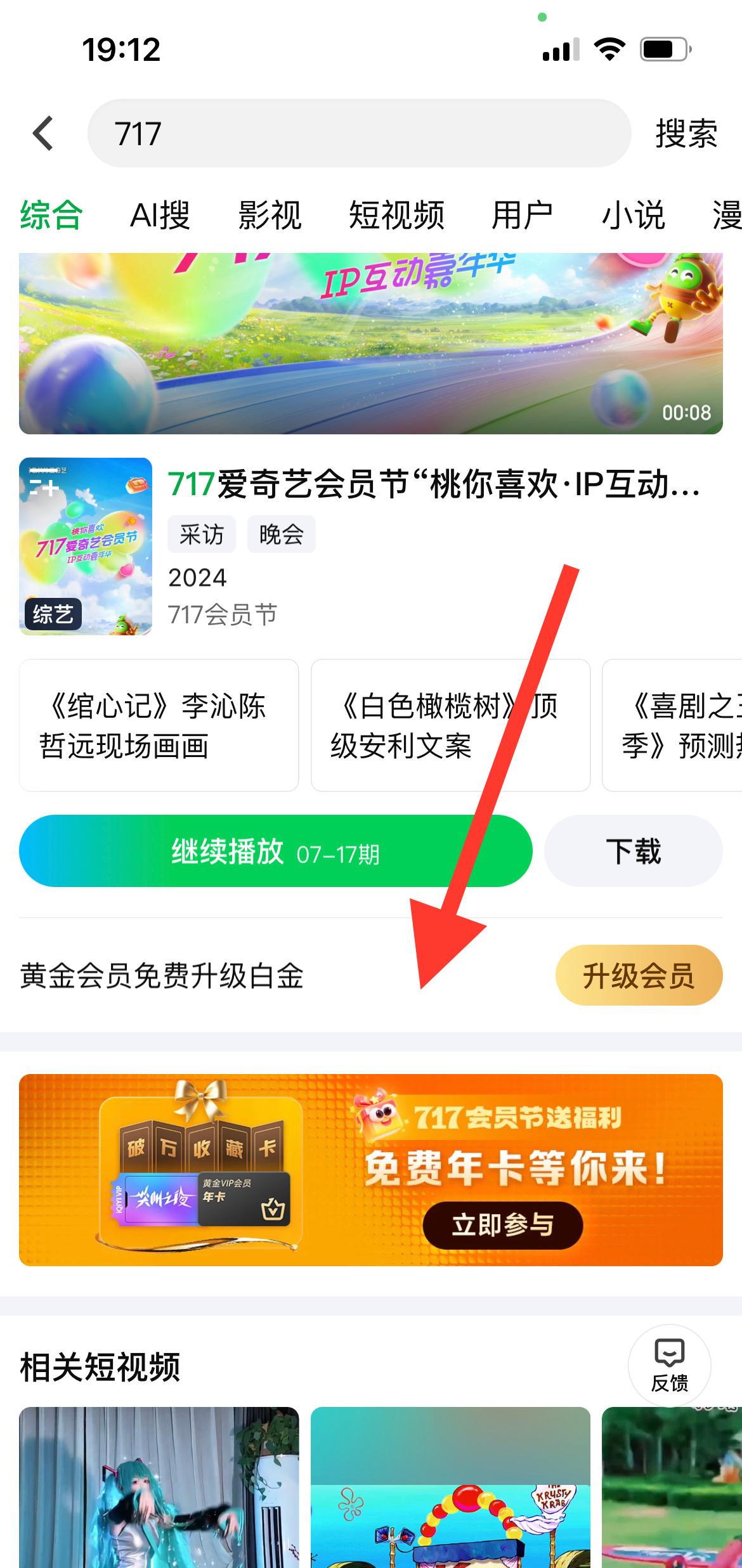Tap the 下载 button
The height and width of the screenshot is (1568, 742).
[x=634, y=851]
